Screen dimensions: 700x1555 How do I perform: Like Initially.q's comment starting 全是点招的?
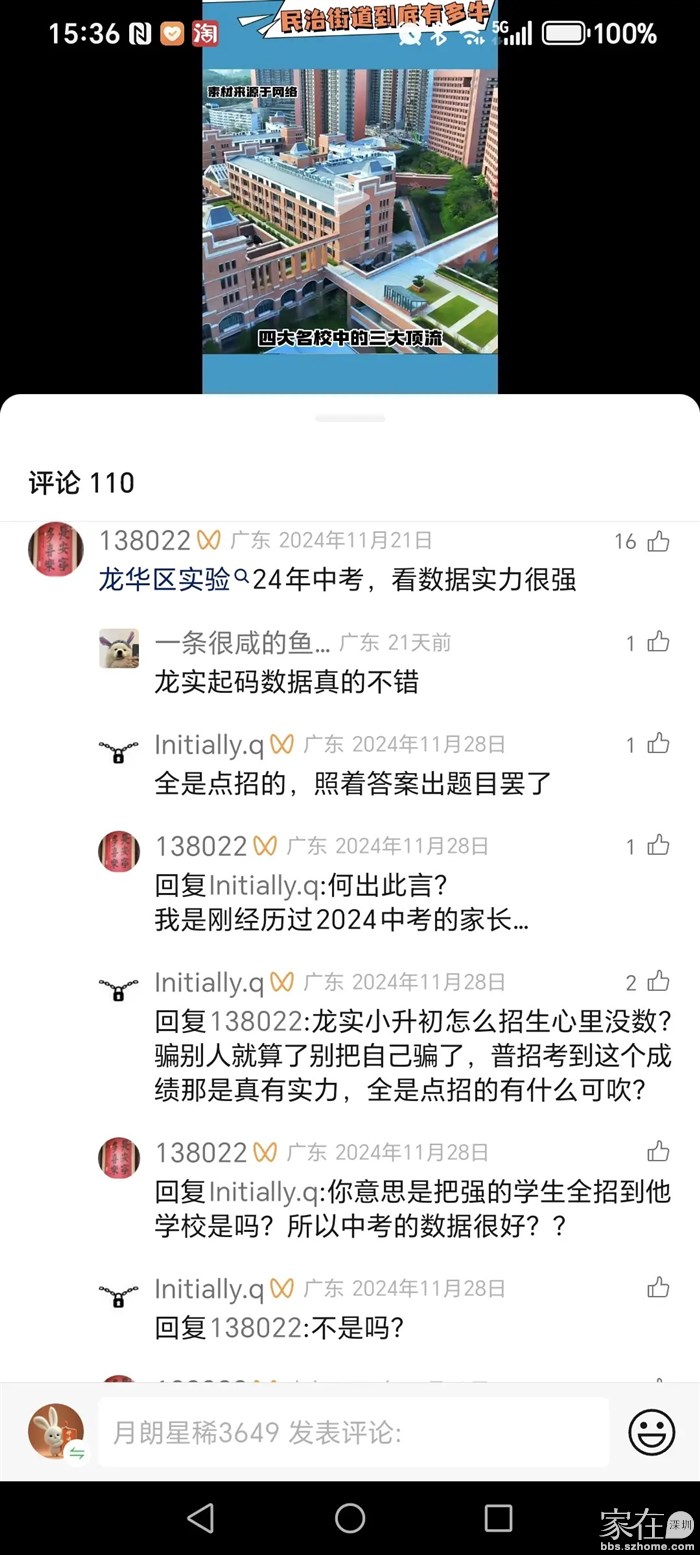pyautogui.click(x=657, y=744)
